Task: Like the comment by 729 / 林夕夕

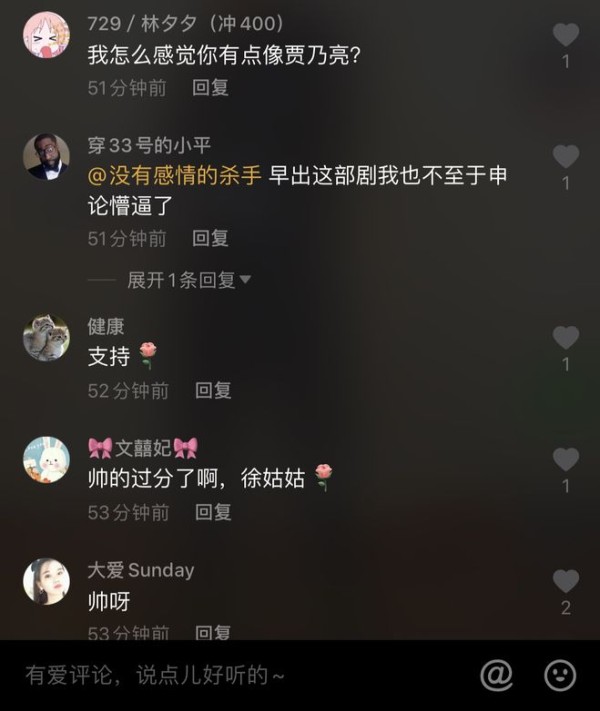Action: click(x=566, y=35)
